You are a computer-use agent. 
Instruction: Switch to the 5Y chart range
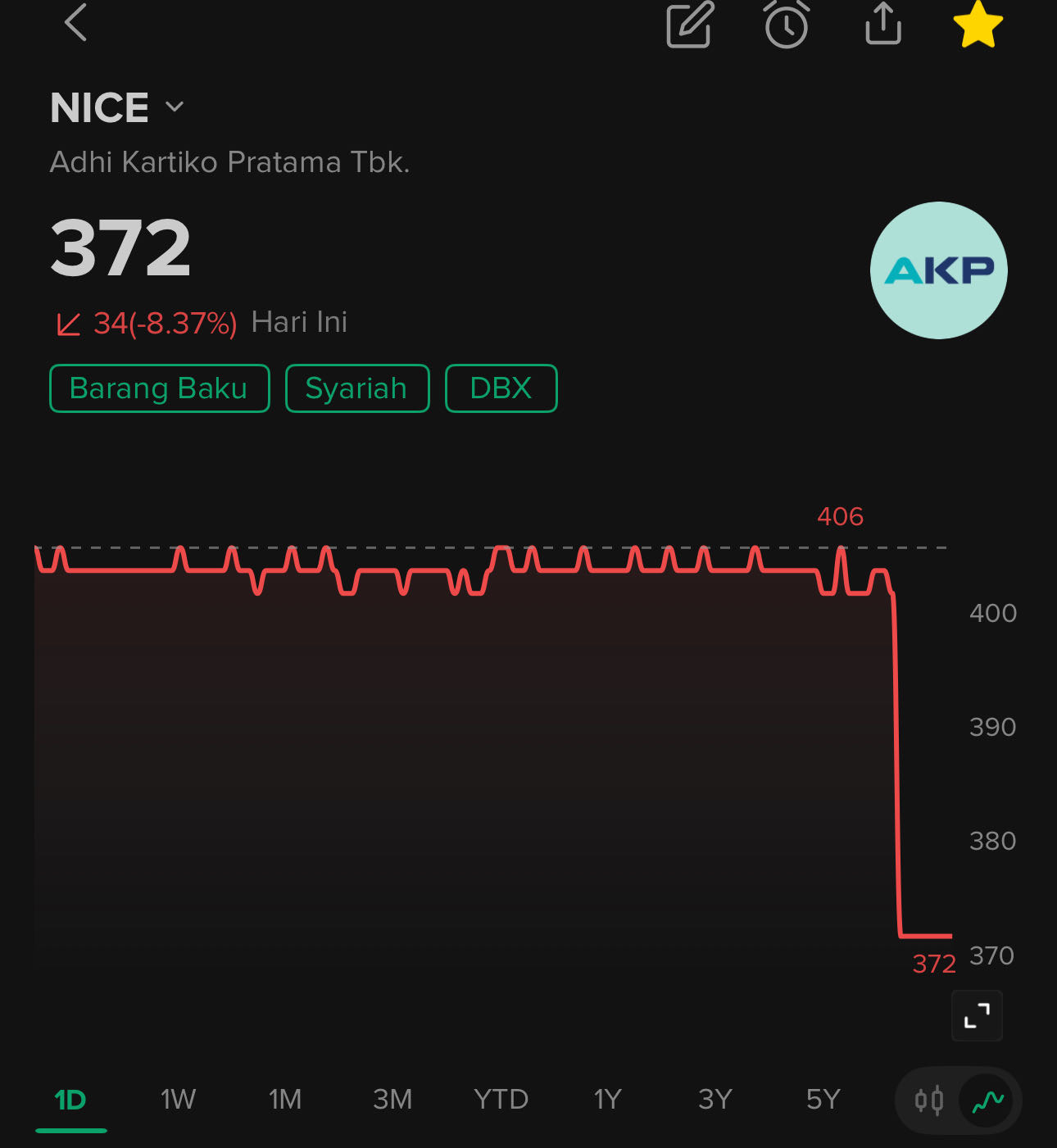tap(823, 1100)
